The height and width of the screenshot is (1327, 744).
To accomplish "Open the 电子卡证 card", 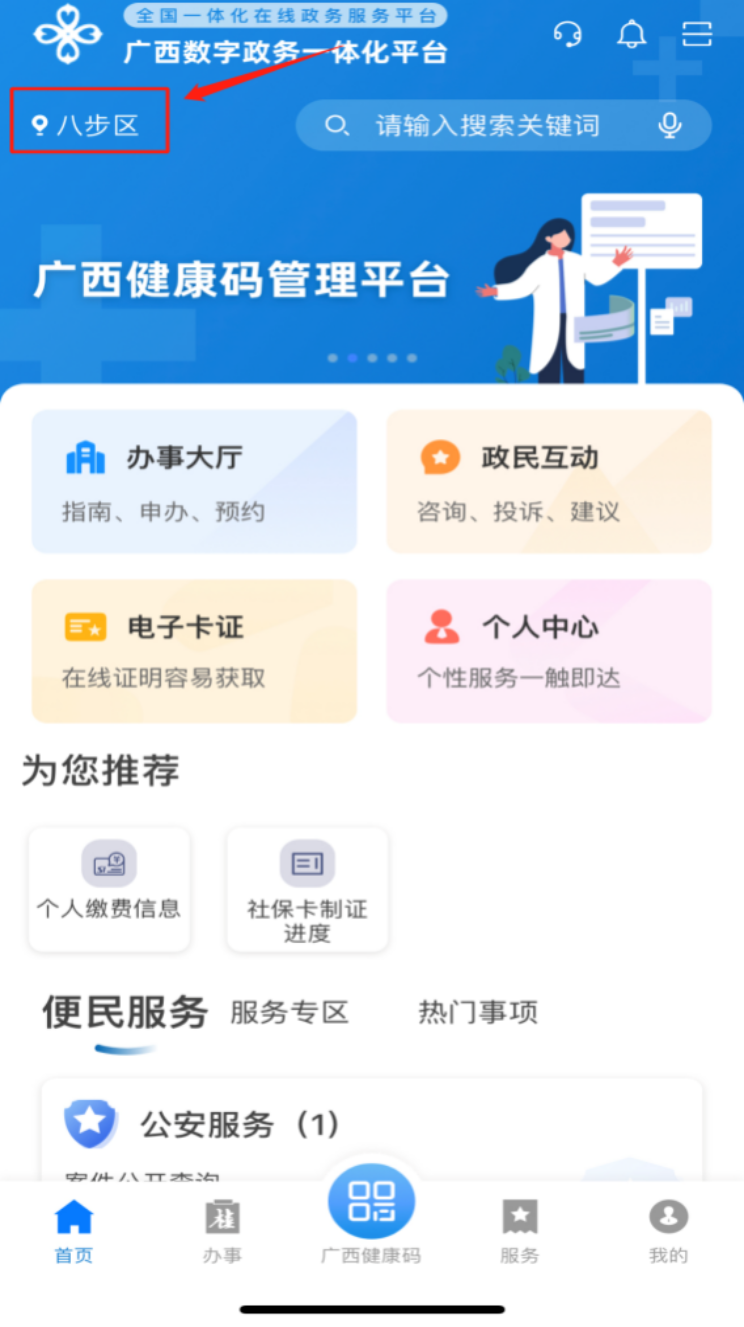I will (194, 651).
